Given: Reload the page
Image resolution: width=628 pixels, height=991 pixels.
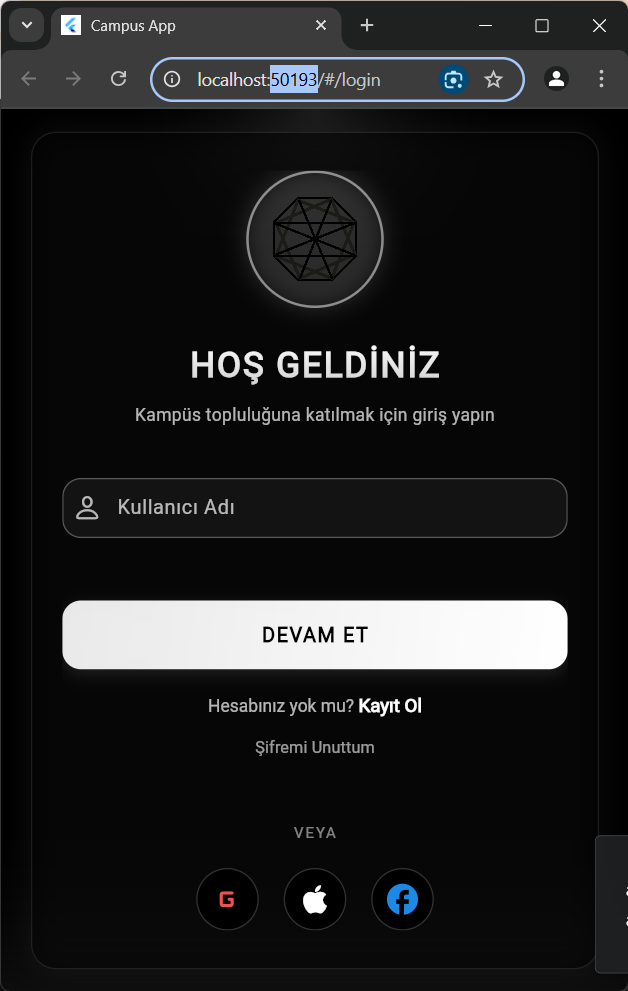Looking at the screenshot, I should (x=118, y=79).
